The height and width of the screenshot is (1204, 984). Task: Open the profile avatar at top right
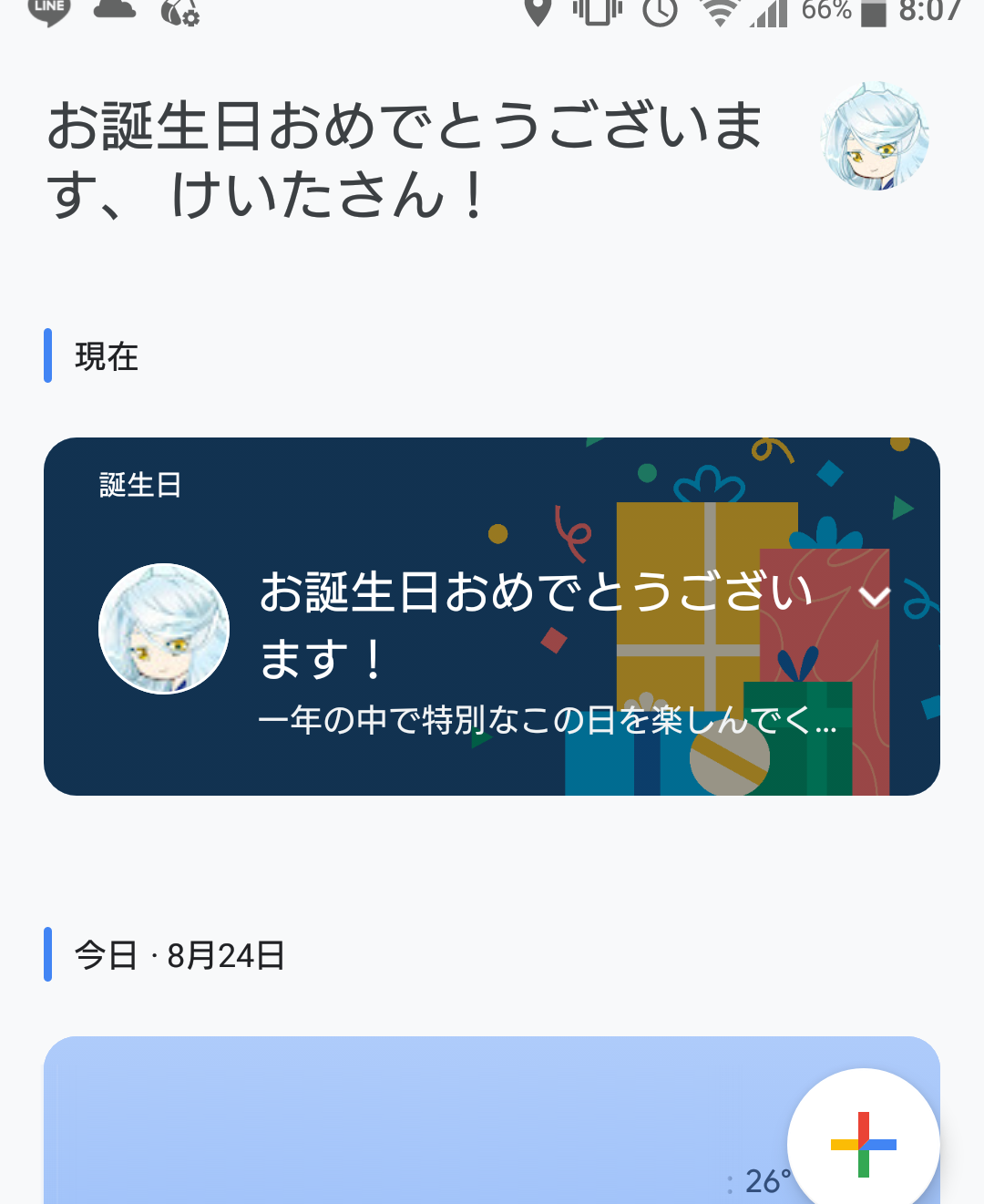[875, 136]
